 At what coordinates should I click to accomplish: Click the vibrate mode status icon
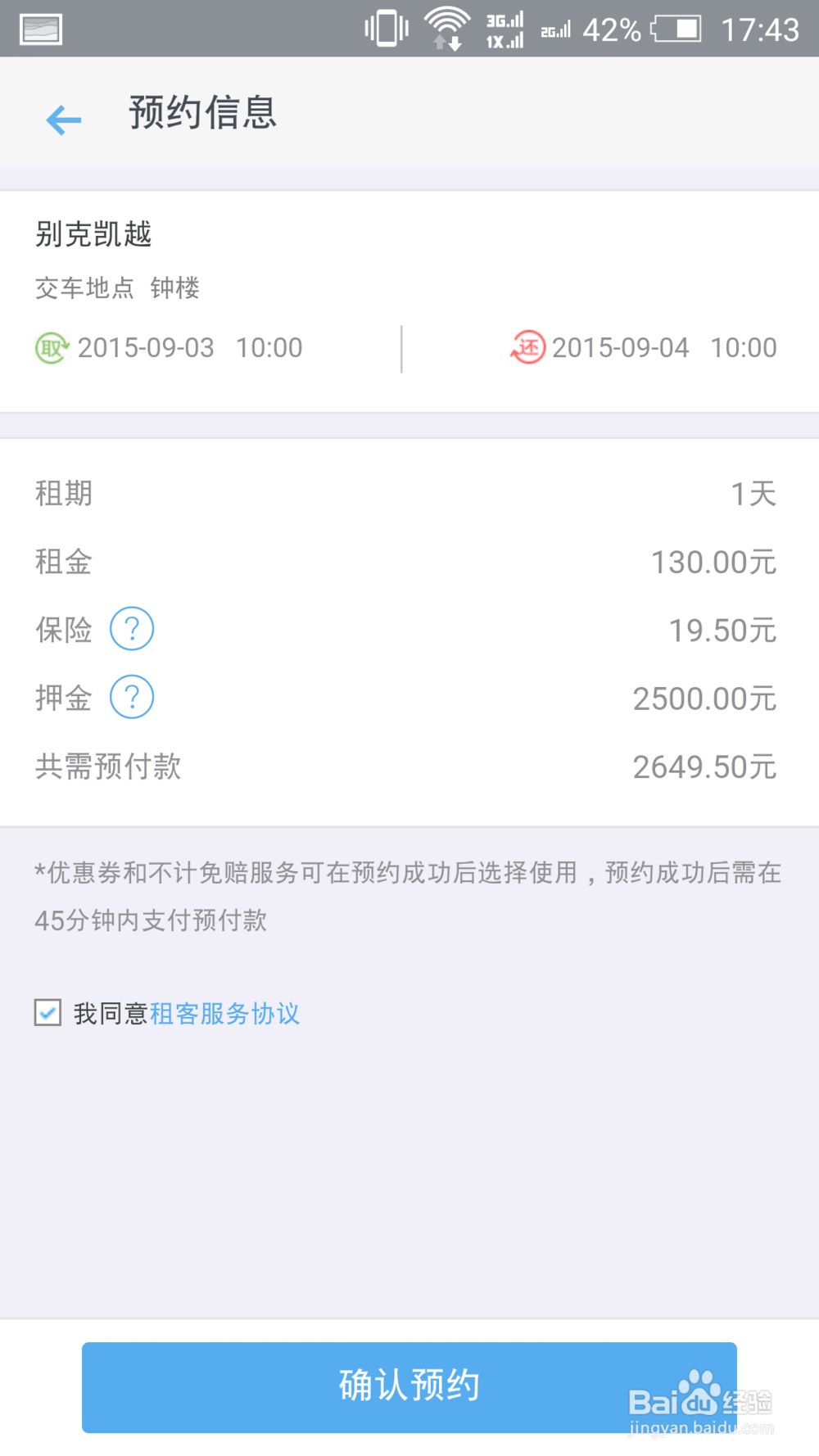tap(385, 27)
